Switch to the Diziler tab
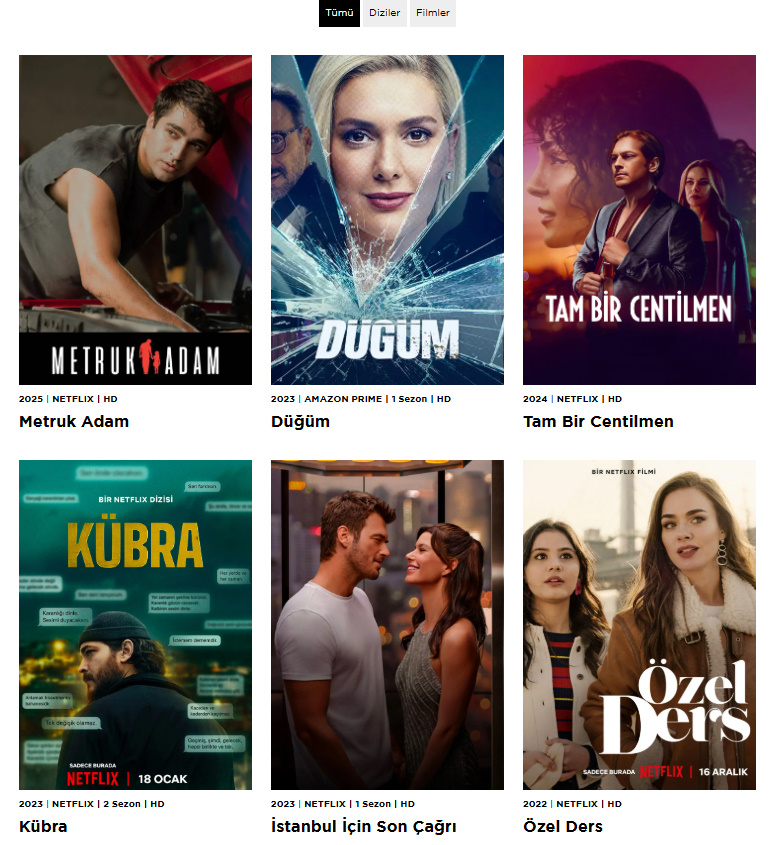This screenshot has height=845, width=780. point(385,13)
